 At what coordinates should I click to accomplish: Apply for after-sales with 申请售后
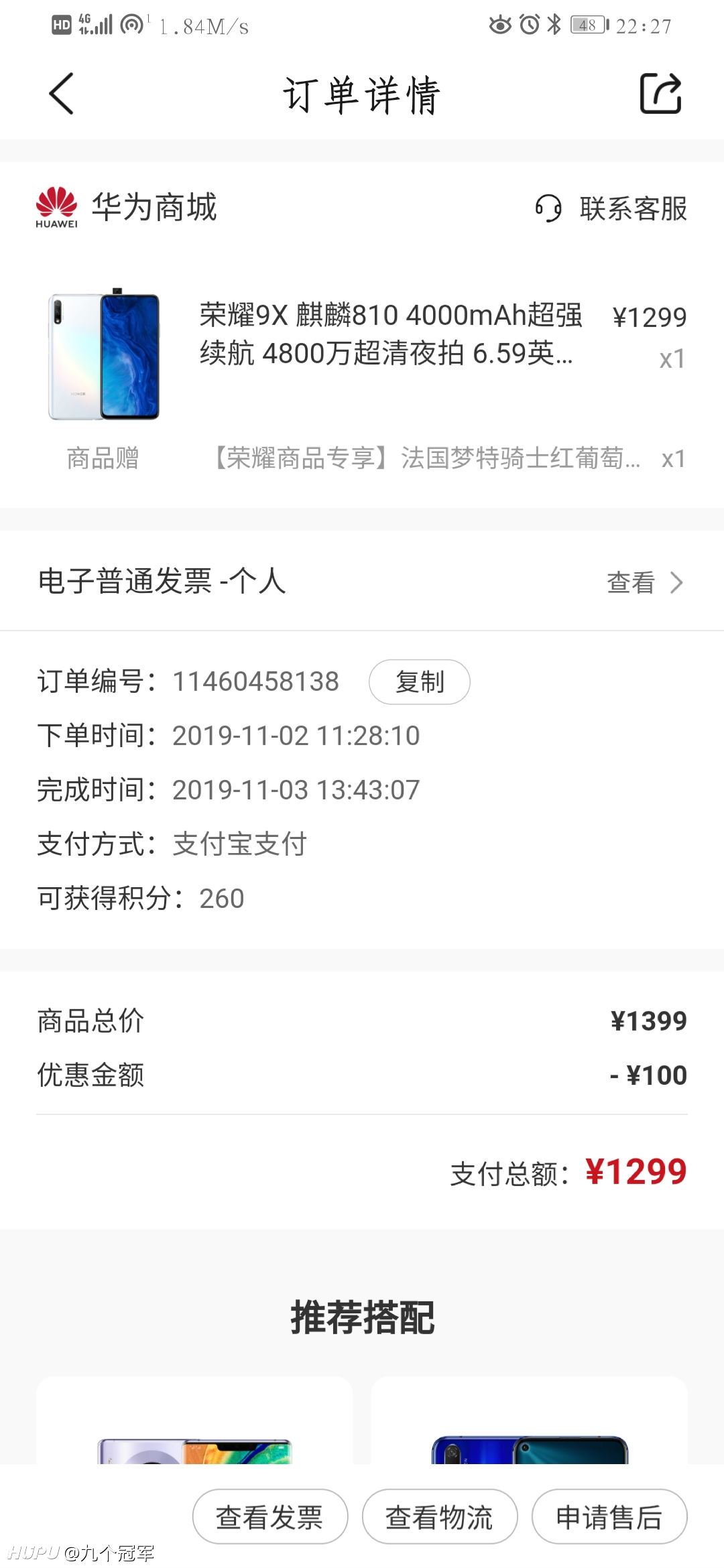pyautogui.click(x=609, y=1516)
